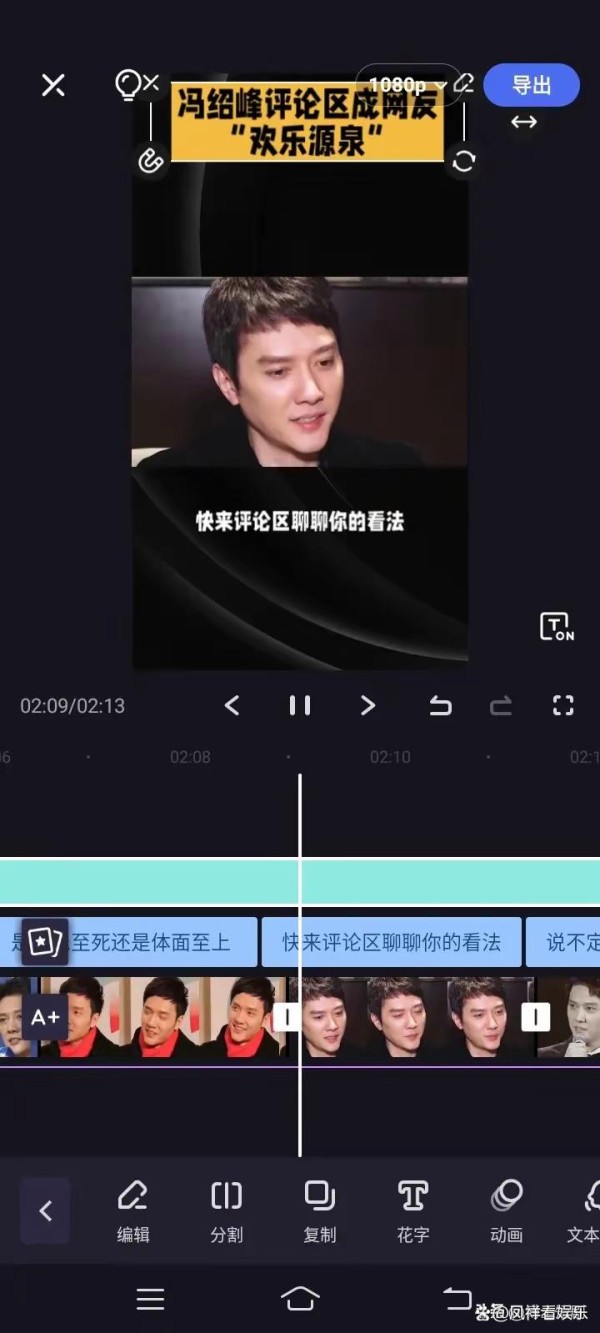Go to the system home screen
The height and width of the screenshot is (1333, 600).
pyautogui.click(x=300, y=1298)
